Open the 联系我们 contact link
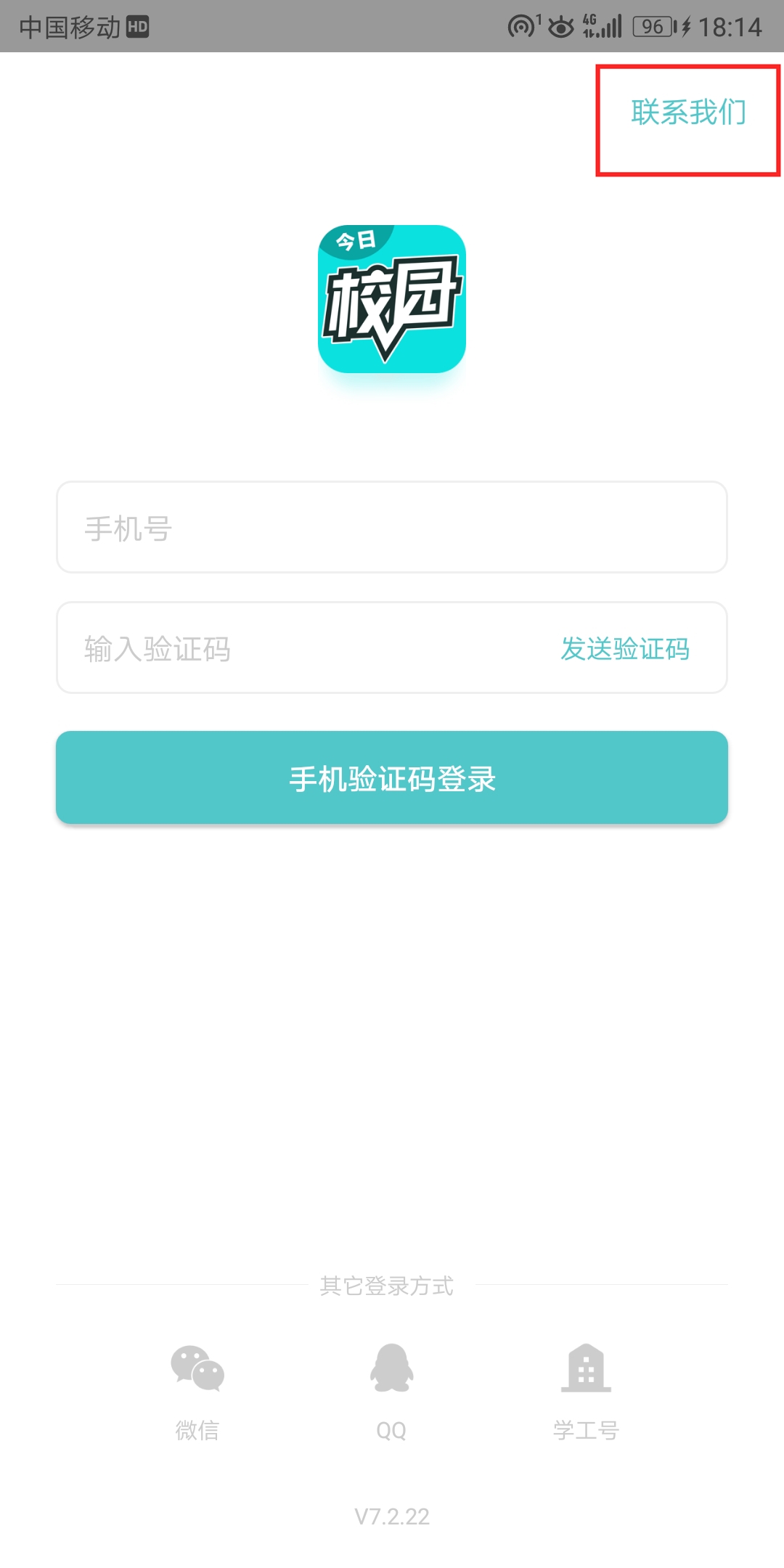Screen dimensions: 784x1568 pos(688,113)
